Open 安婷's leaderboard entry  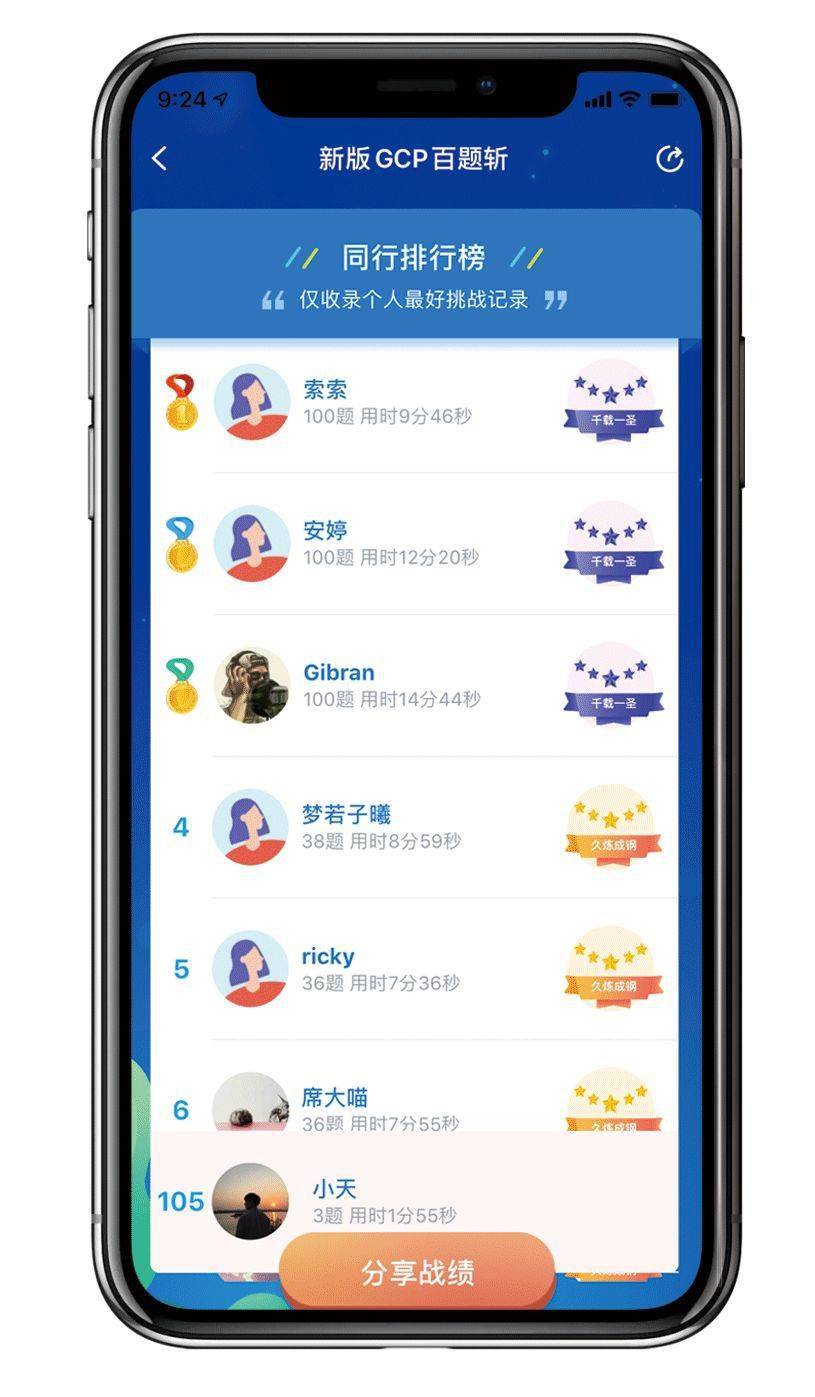[414, 544]
